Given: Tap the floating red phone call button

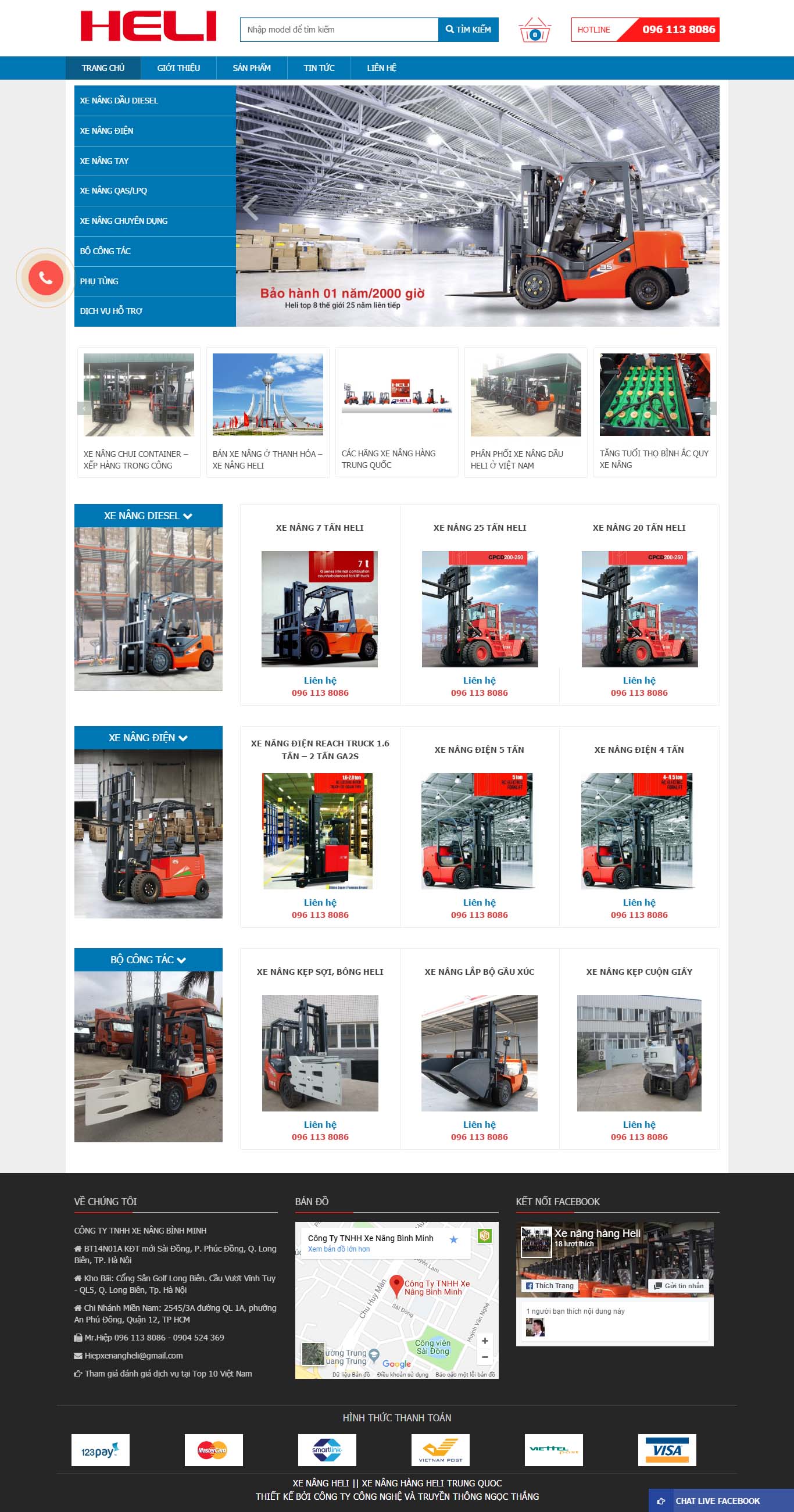Looking at the screenshot, I should 46,278.
